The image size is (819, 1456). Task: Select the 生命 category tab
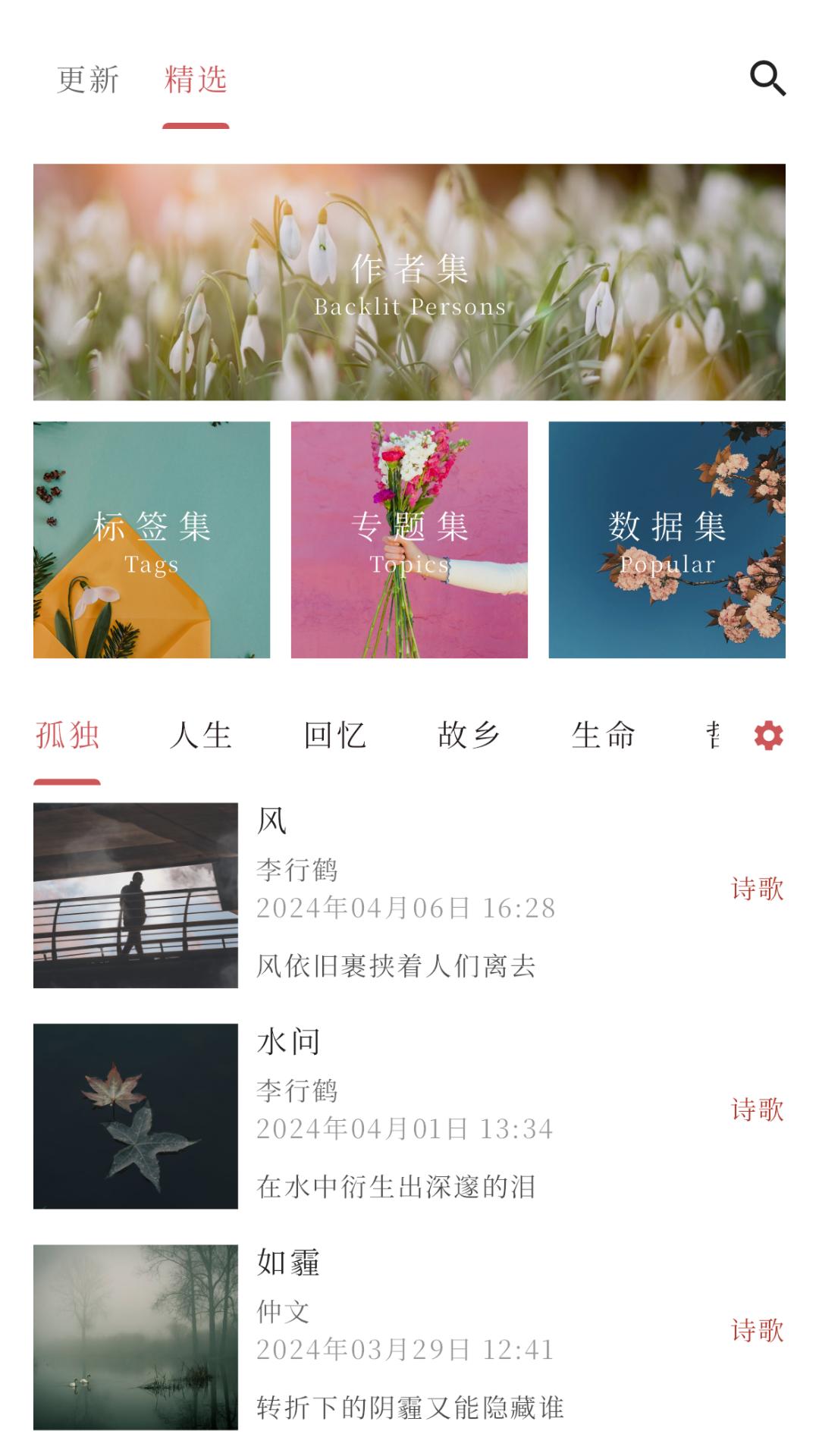[603, 736]
